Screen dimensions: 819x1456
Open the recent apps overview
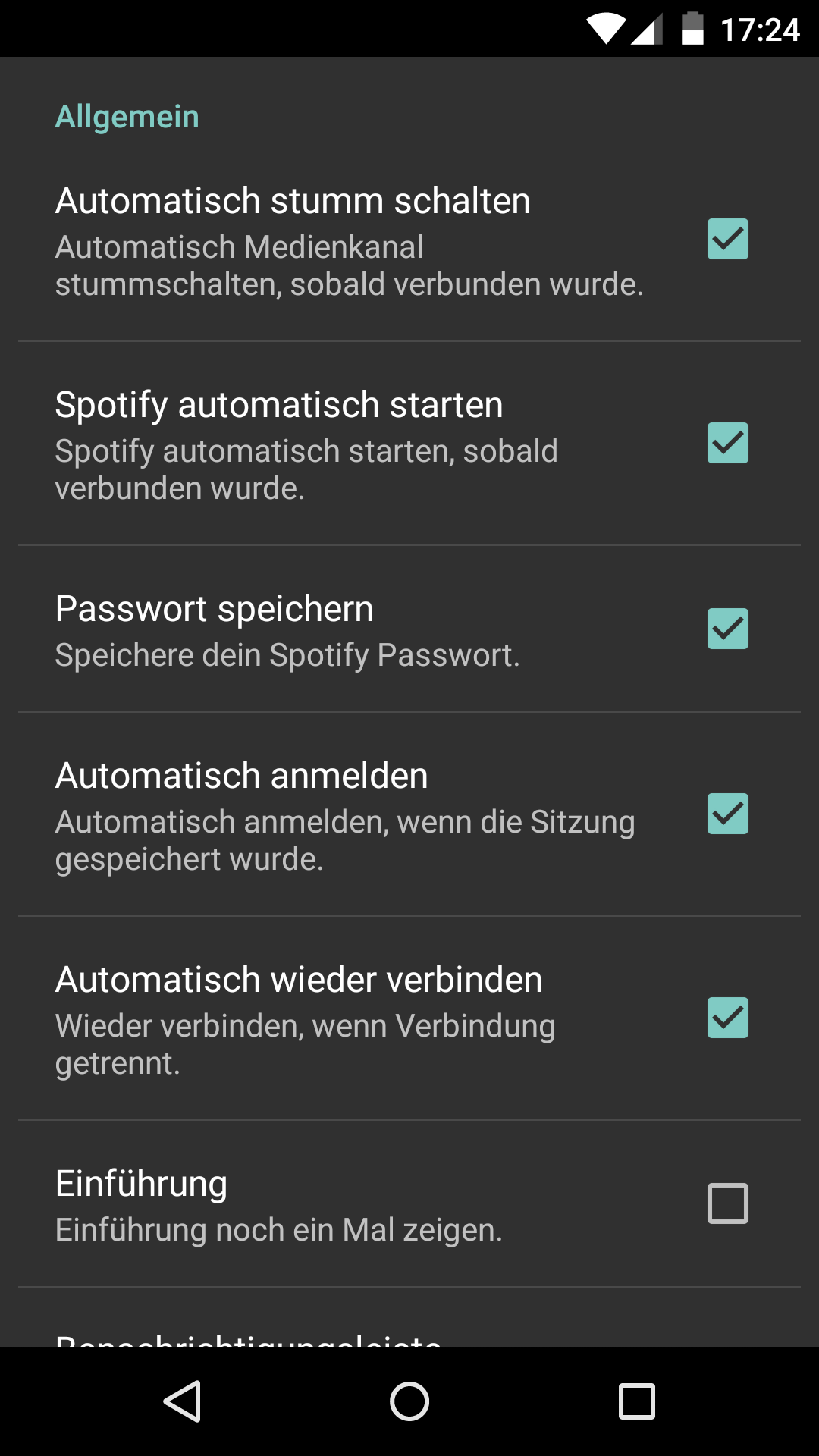point(637,1401)
